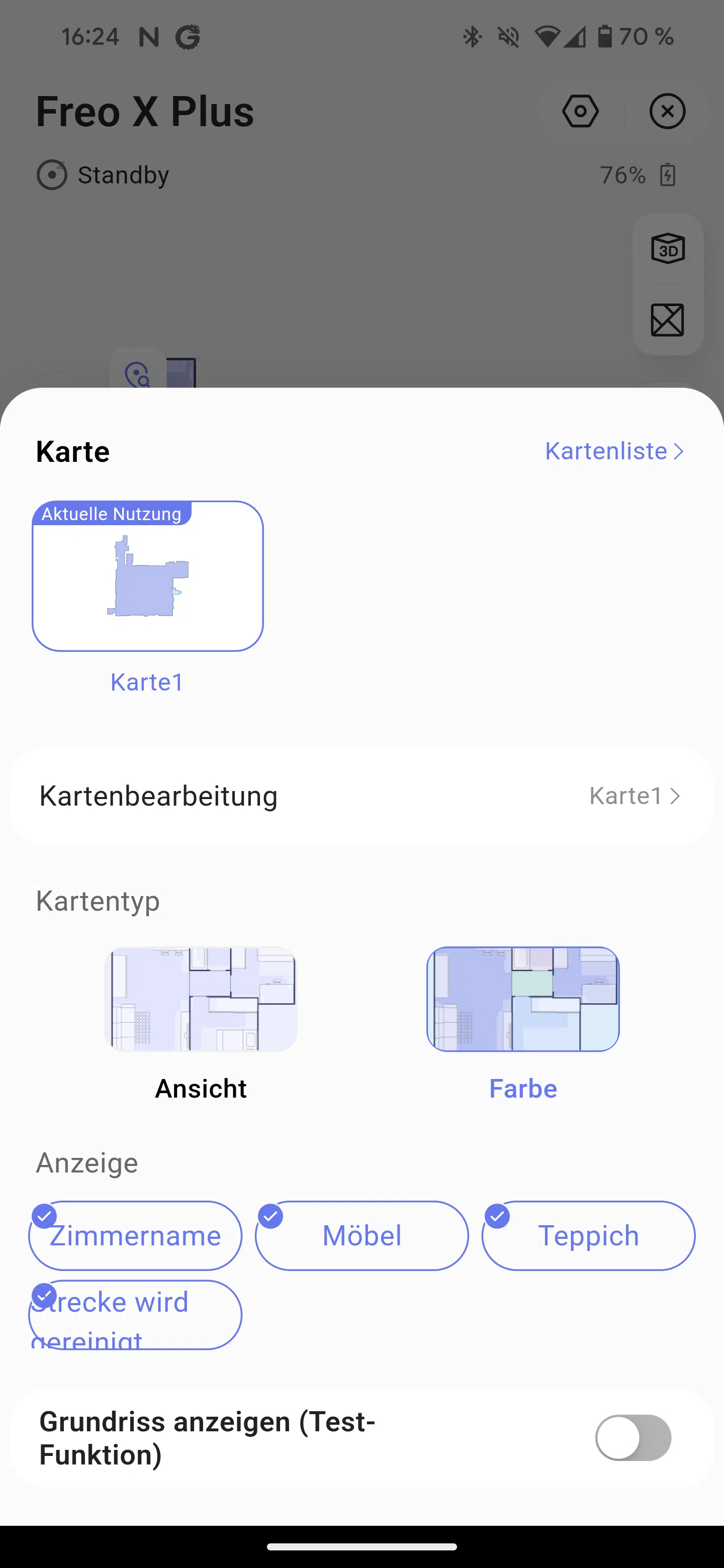Toggle the Strecke wird gereinigt chip

pos(135,1314)
